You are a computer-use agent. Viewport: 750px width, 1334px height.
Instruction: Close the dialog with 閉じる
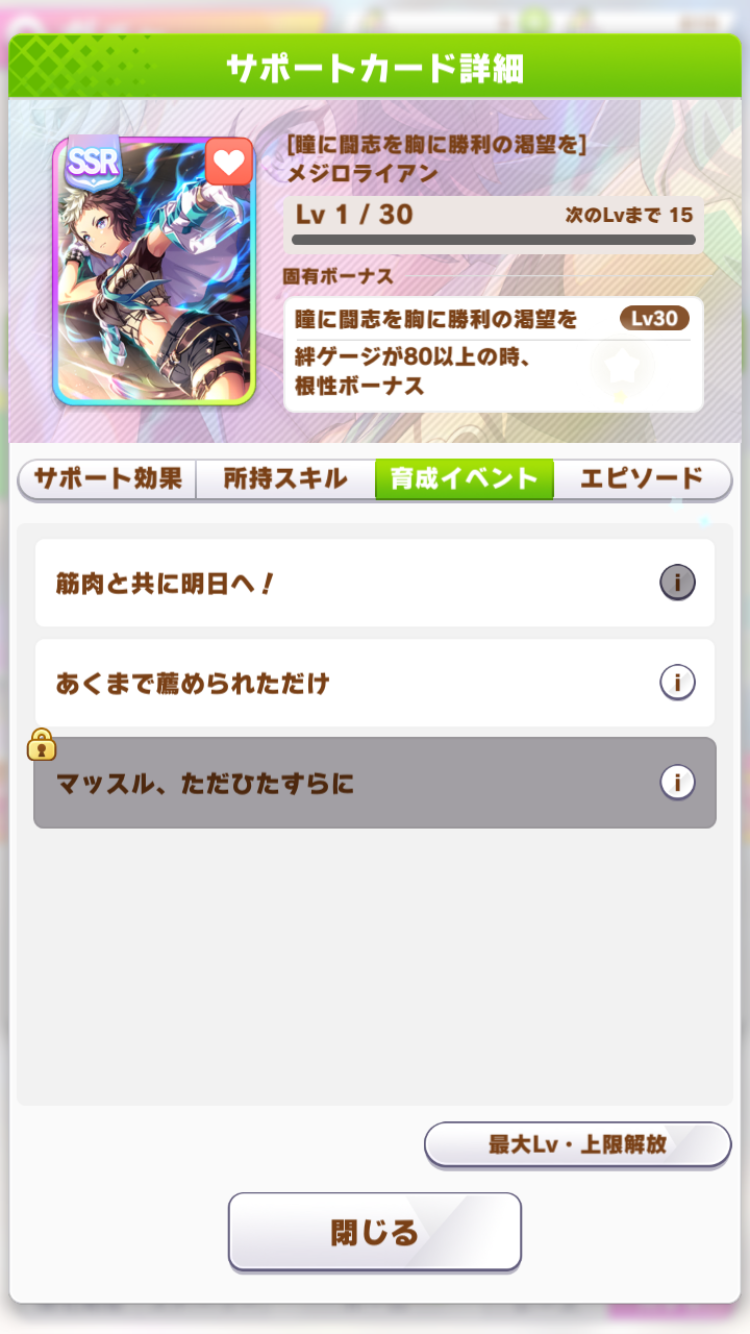375,1232
